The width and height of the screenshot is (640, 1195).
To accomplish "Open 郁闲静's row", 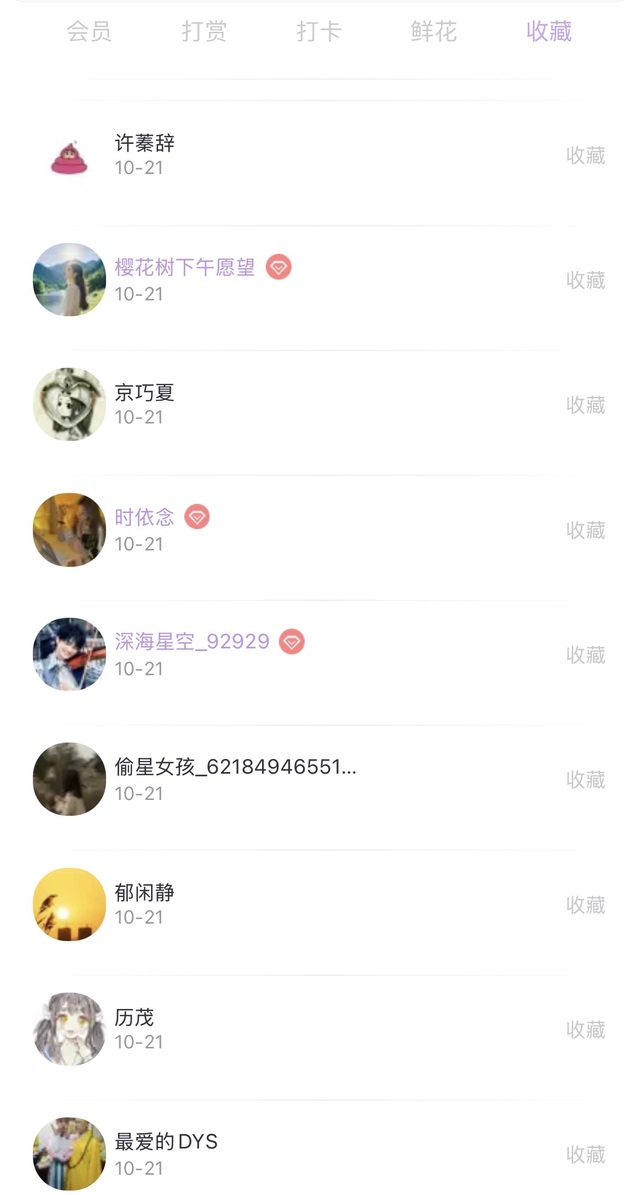I will [145, 904].
